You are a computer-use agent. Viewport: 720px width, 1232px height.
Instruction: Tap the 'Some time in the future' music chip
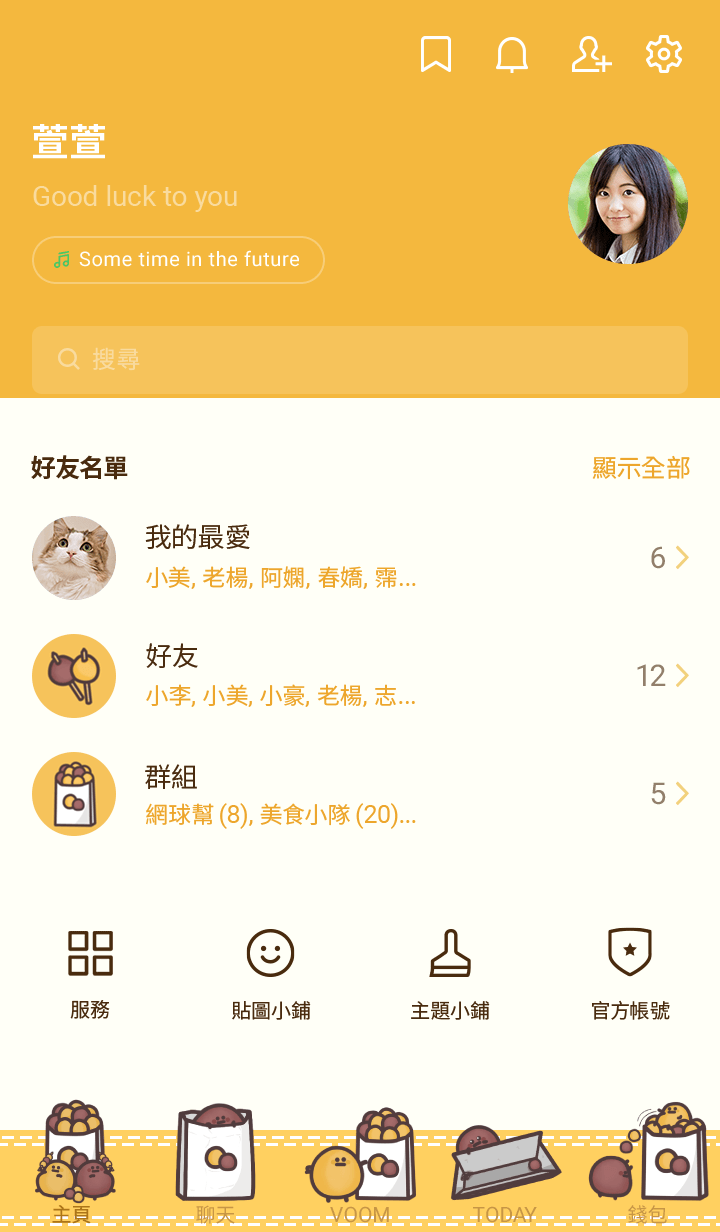point(178,260)
